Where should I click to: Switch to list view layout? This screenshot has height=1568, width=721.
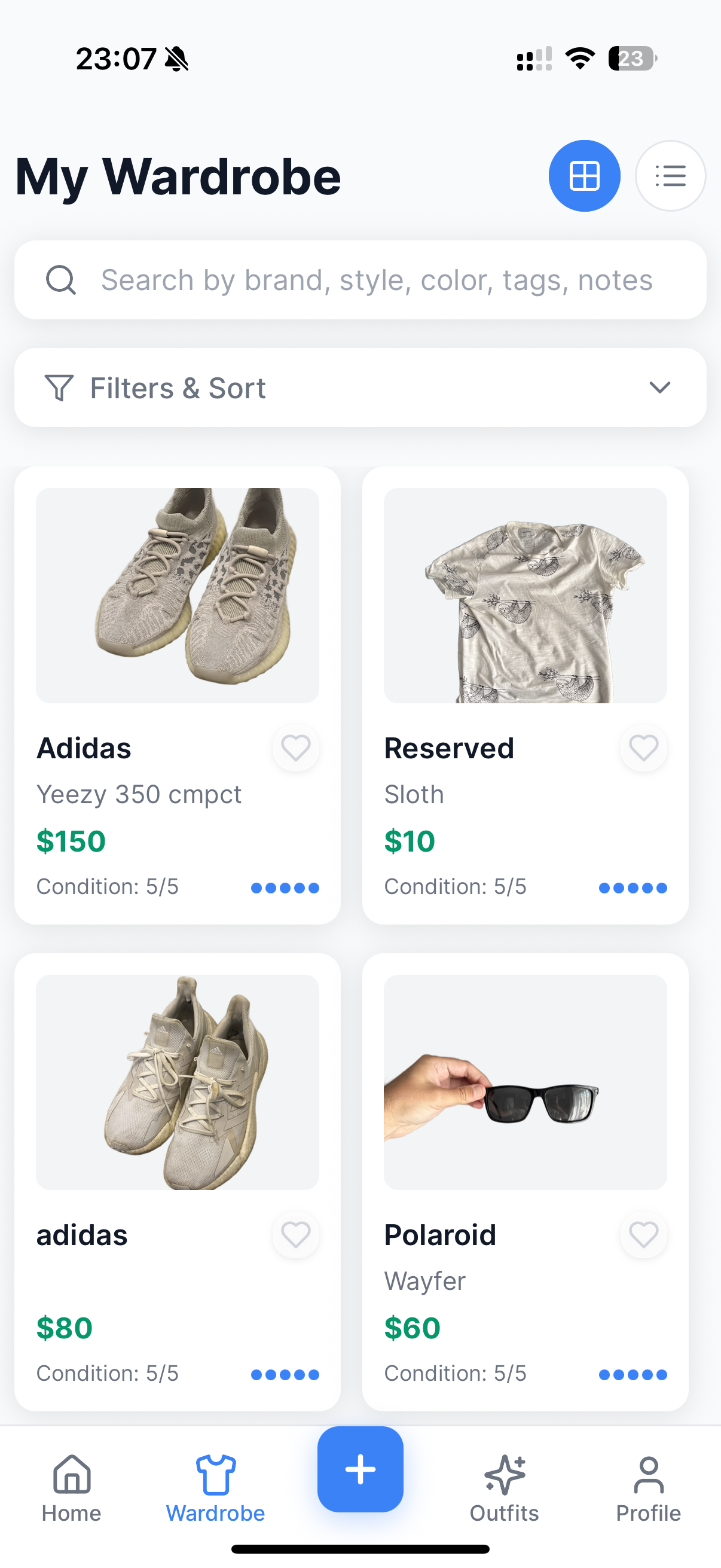click(x=670, y=176)
